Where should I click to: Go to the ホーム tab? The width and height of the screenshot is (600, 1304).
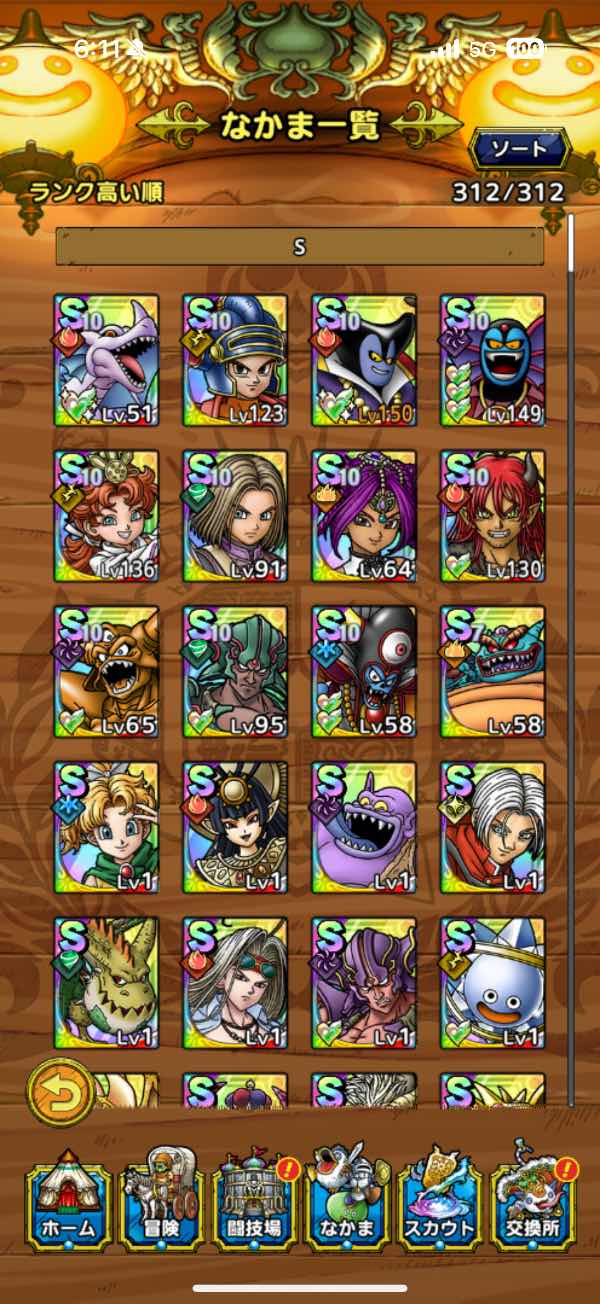(x=68, y=1199)
